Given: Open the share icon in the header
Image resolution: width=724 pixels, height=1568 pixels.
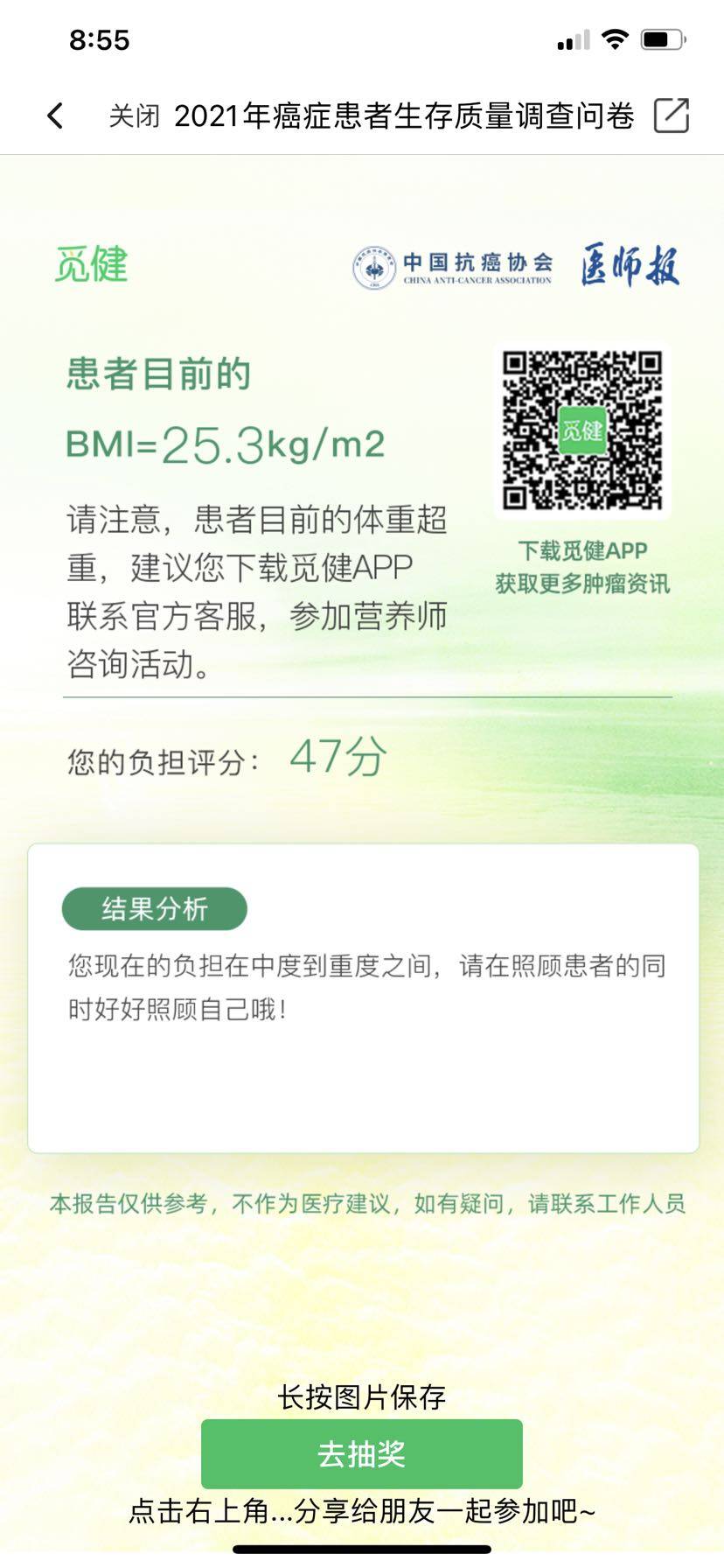Looking at the screenshot, I should pos(672,115).
